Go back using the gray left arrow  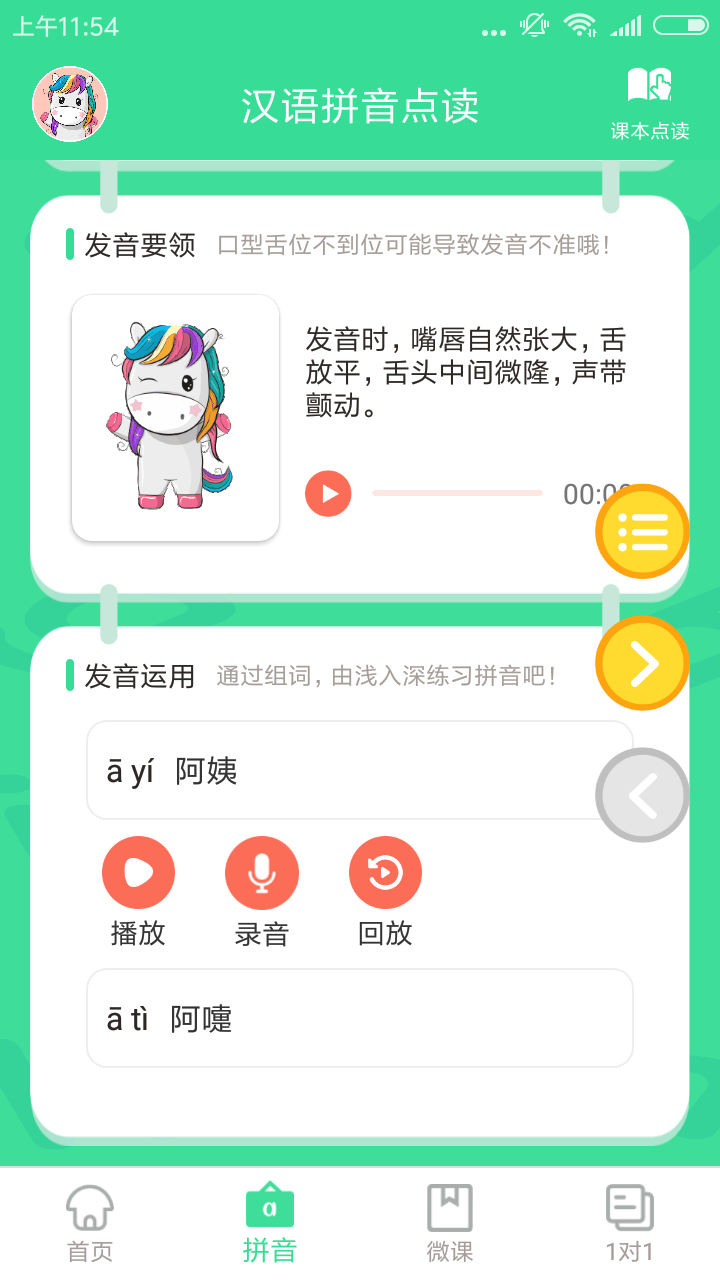(x=643, y=794)
